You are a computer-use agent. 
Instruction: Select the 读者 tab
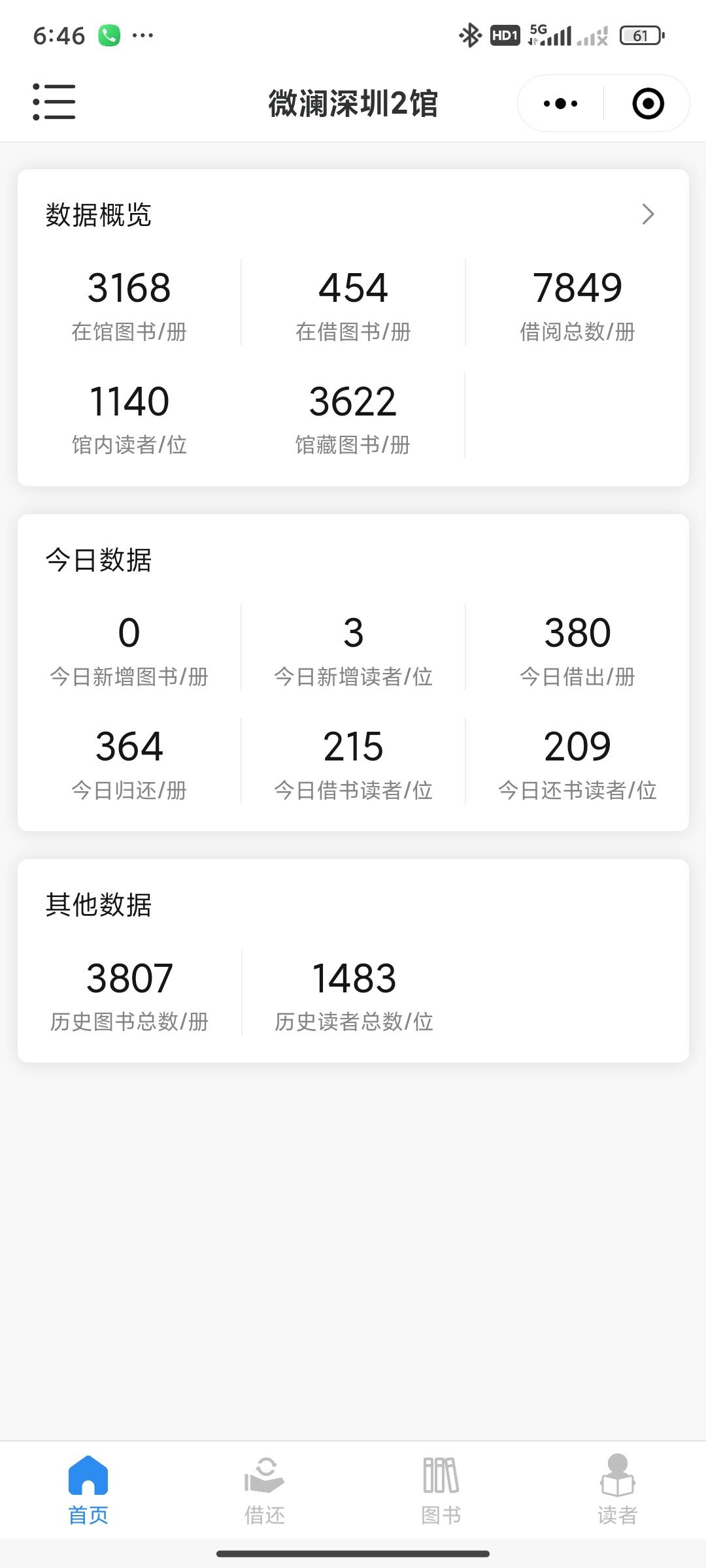pyautogui.click(x=618, y=1490)
